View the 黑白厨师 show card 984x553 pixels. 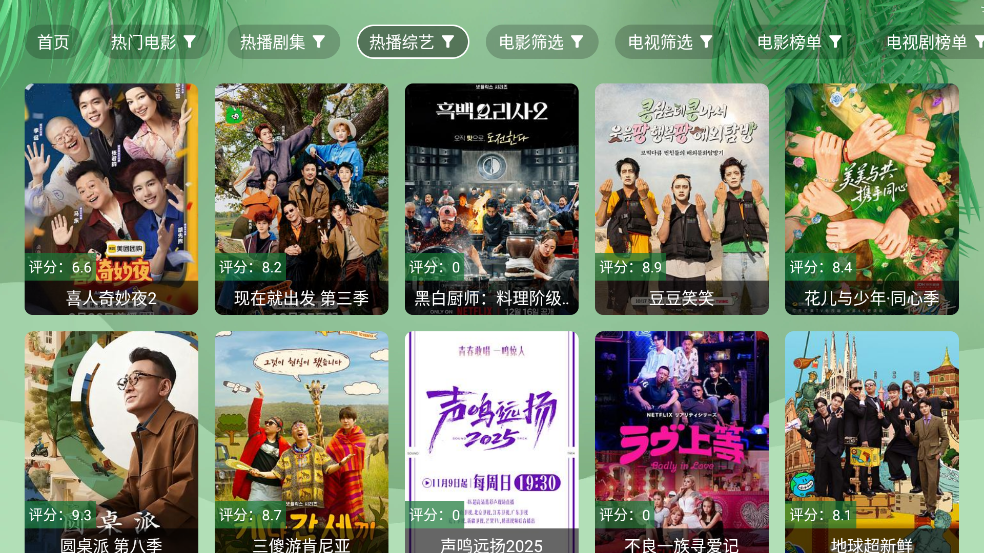coord(491,198)
